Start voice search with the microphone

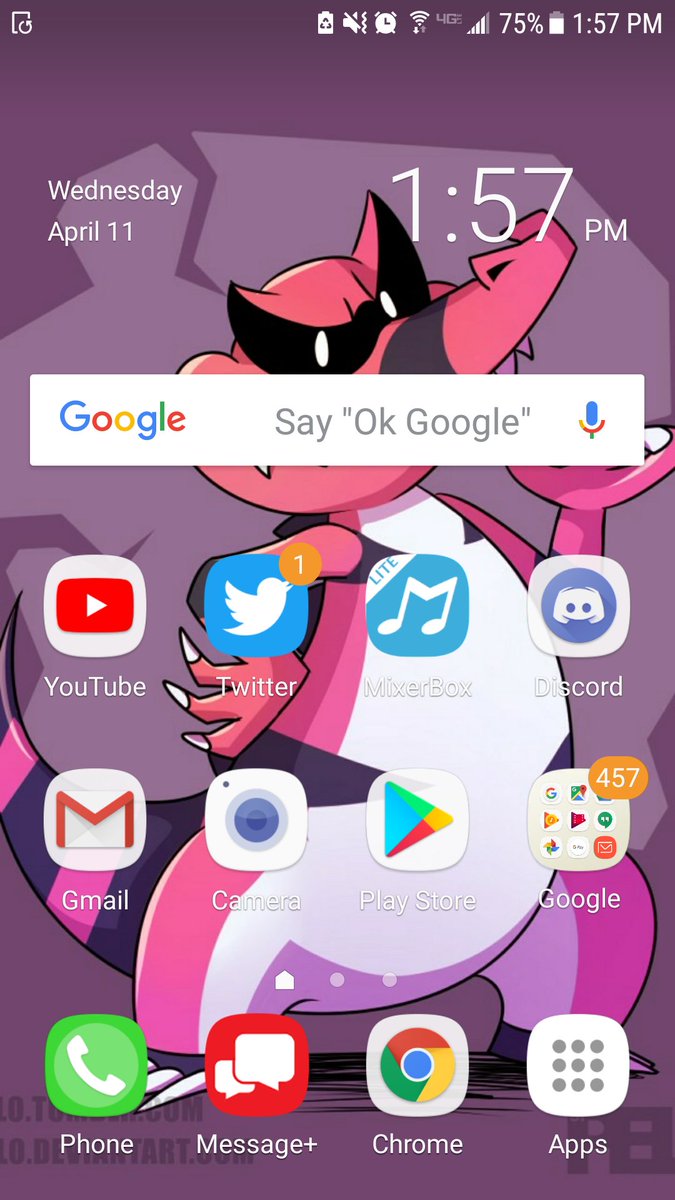(592, 421)
